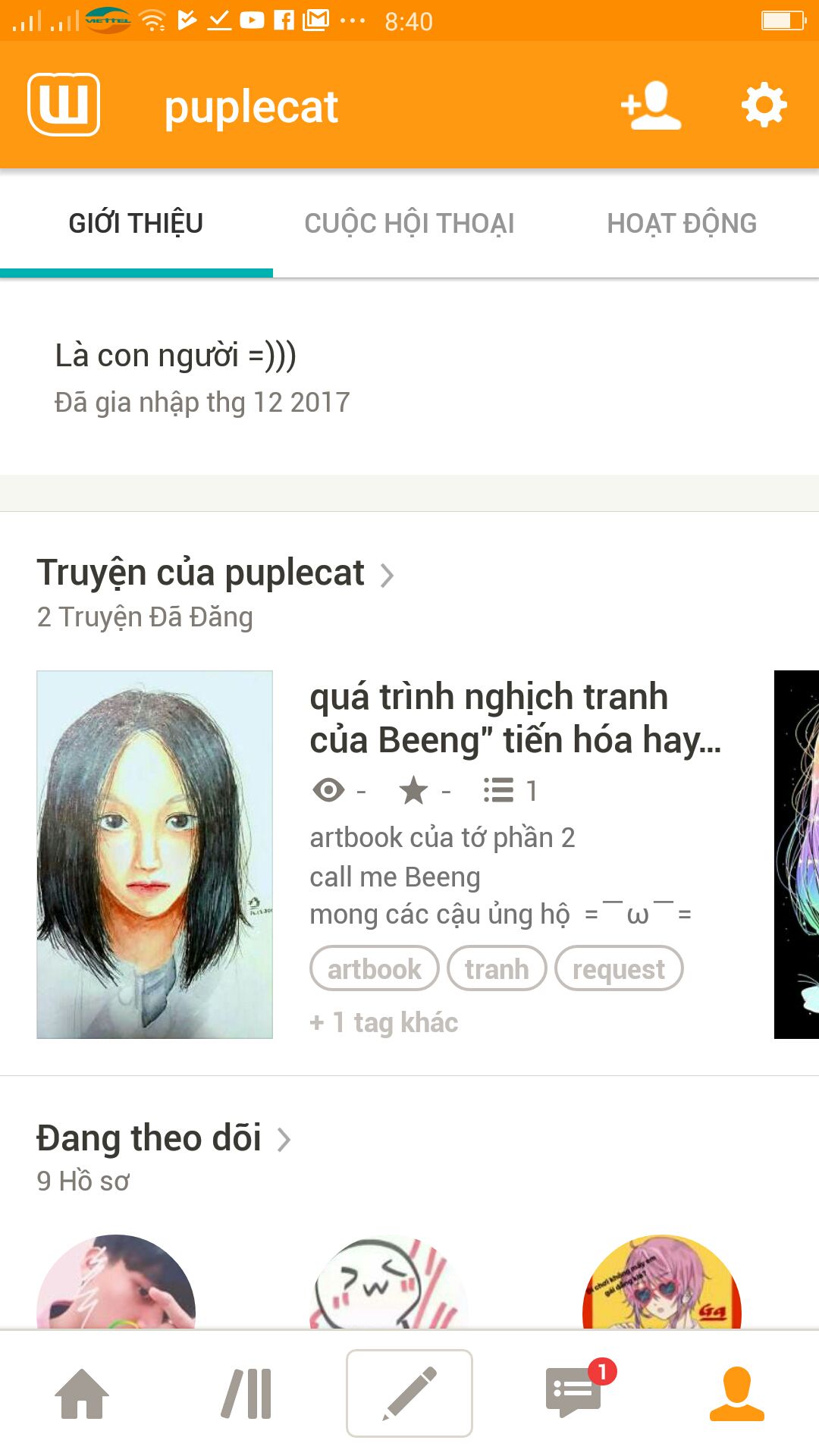
Task: Open the story cover with girl portrait
Action: click(x=155, y=854)
